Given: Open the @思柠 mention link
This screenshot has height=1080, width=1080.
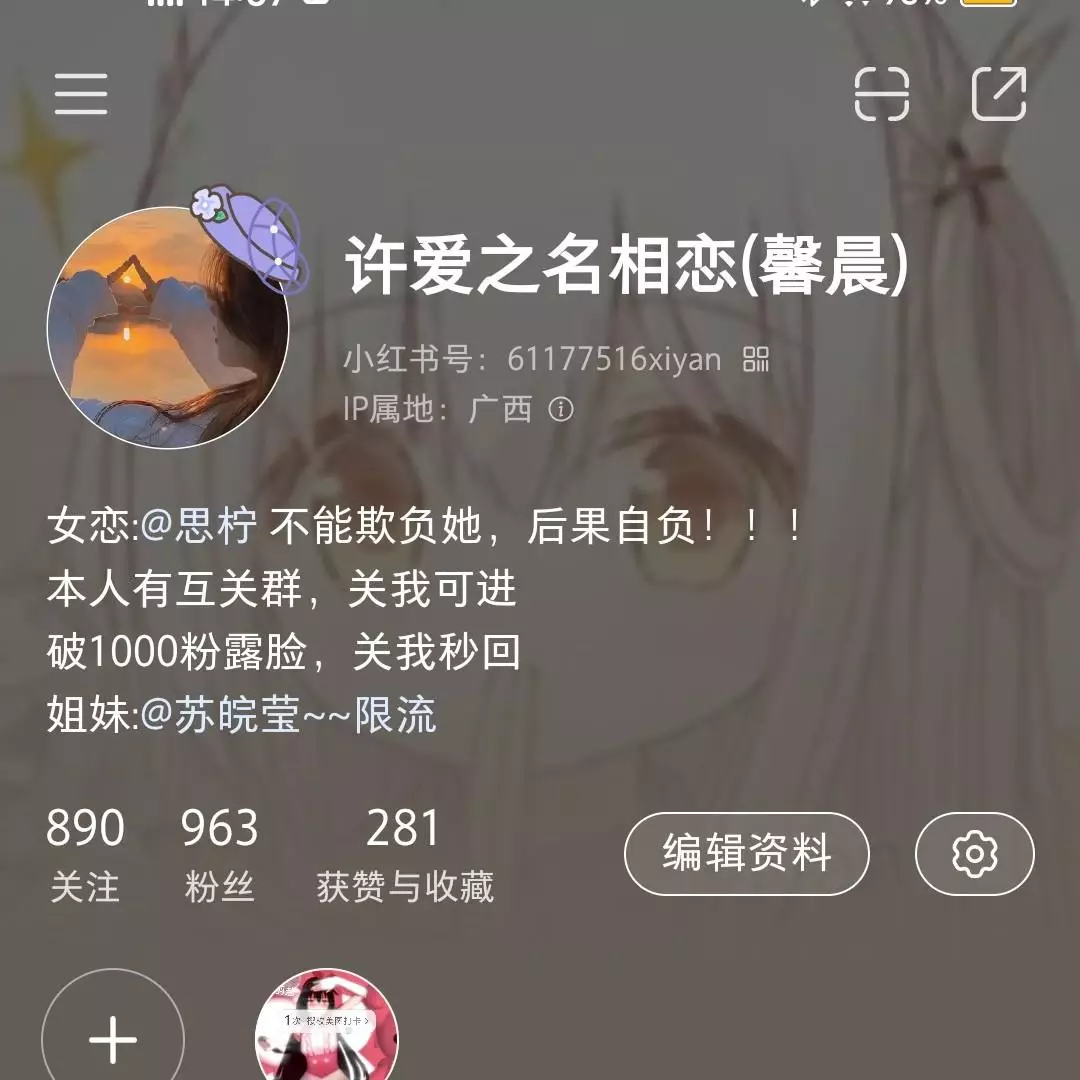Looking at the screenshot, I should [198, 526].
